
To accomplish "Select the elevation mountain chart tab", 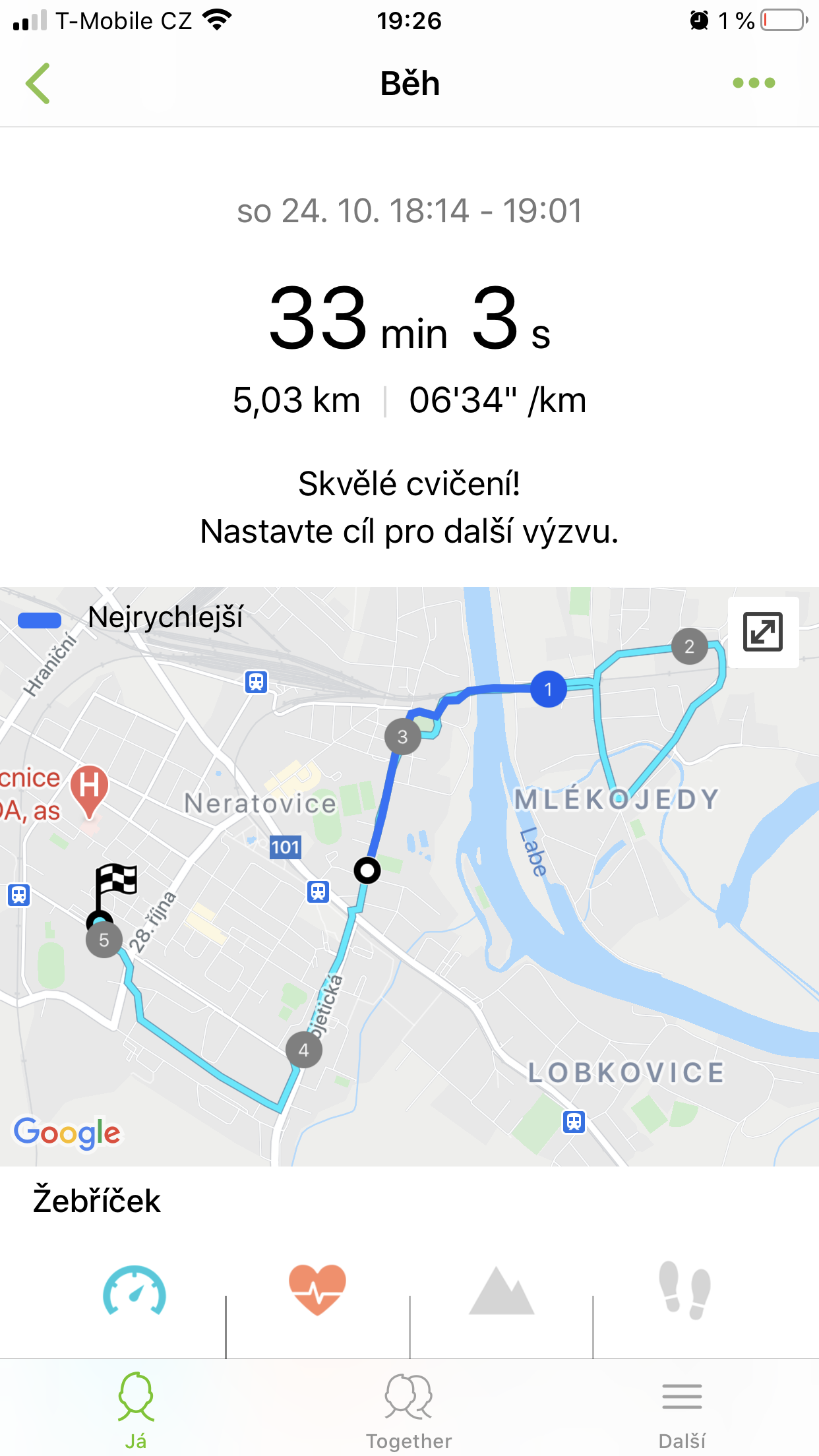I will click(x=501, y=1290).
